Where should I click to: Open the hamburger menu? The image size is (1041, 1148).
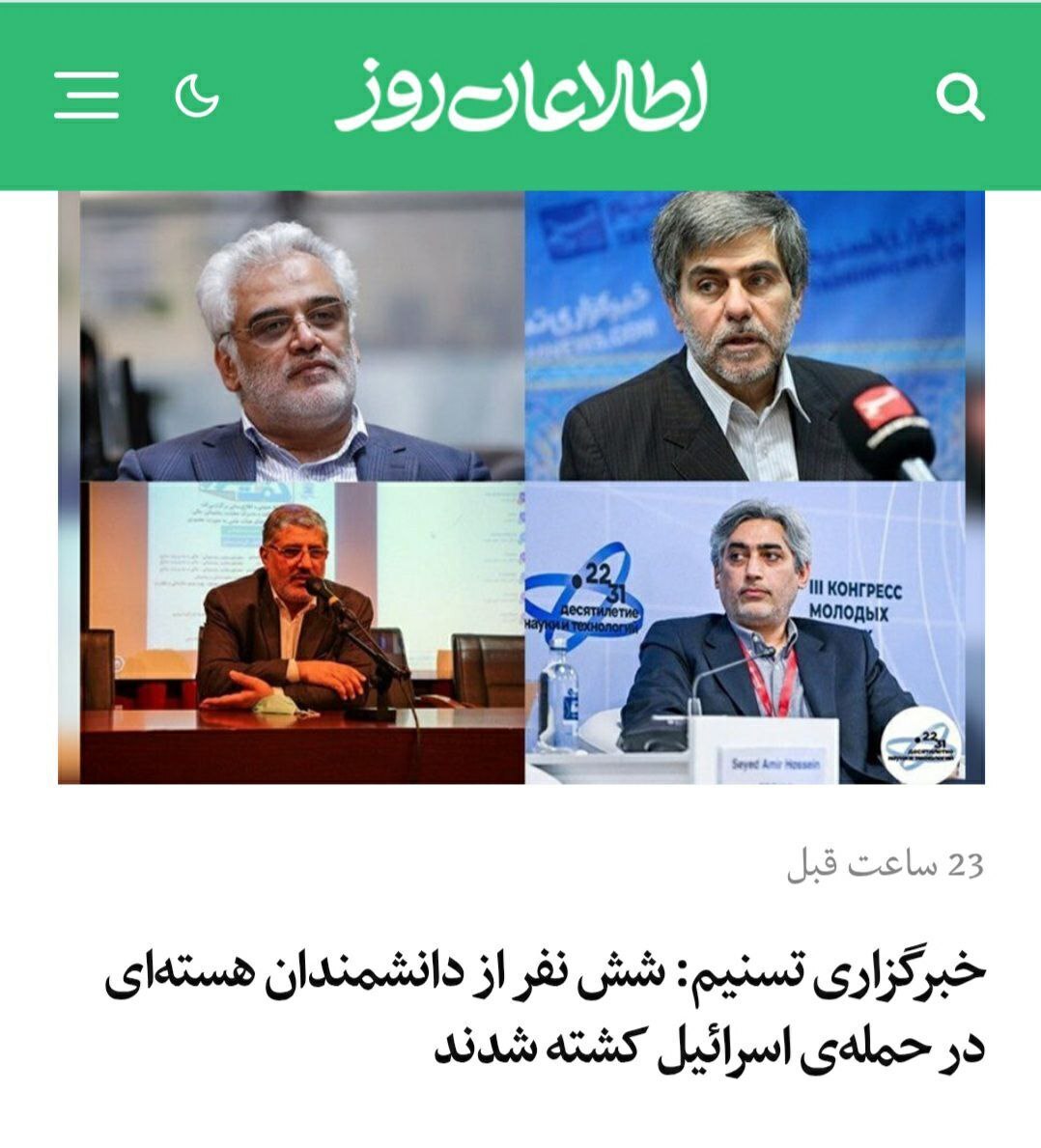coord(86,96)
